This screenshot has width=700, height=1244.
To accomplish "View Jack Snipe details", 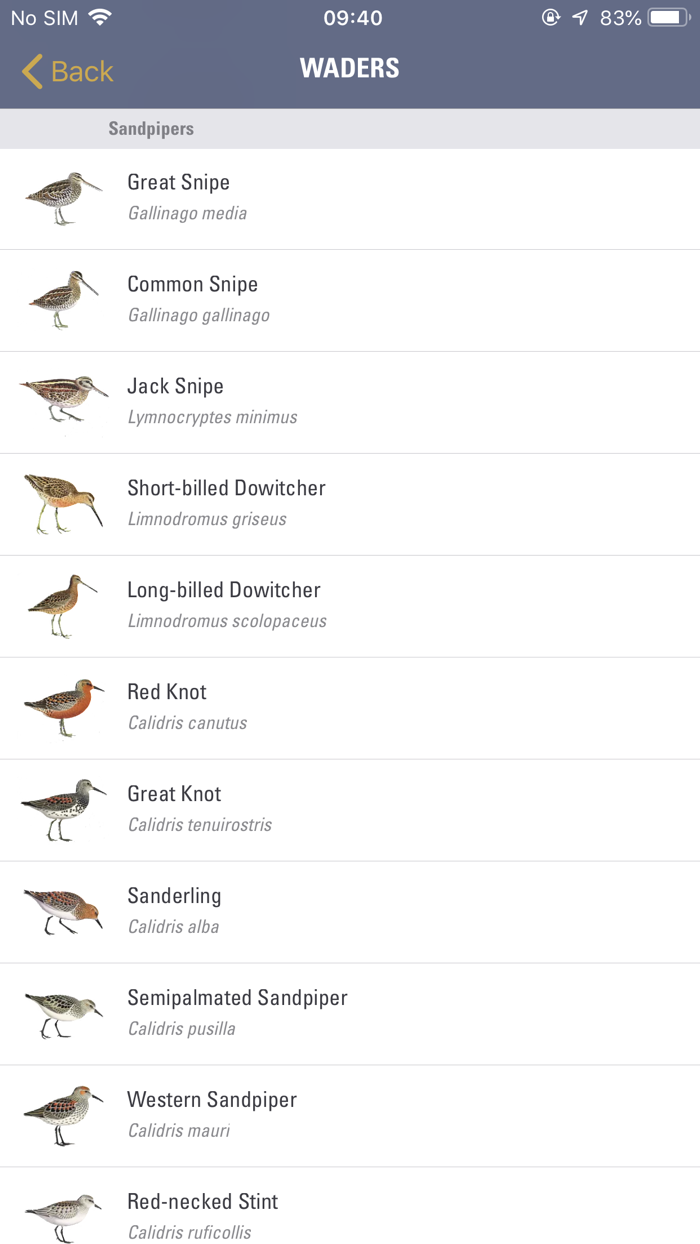I will (350, 402).
